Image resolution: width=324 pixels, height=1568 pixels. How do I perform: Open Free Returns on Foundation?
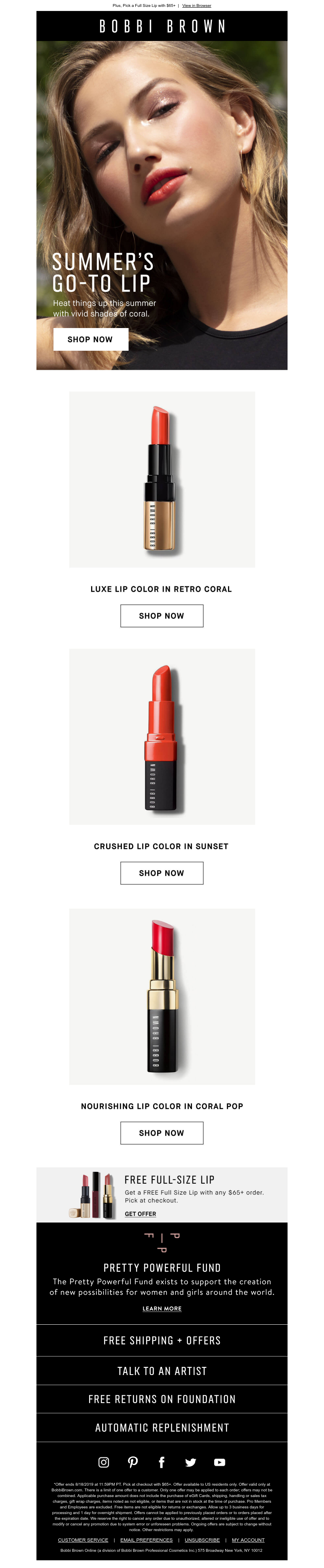(x=162, y=1399)
